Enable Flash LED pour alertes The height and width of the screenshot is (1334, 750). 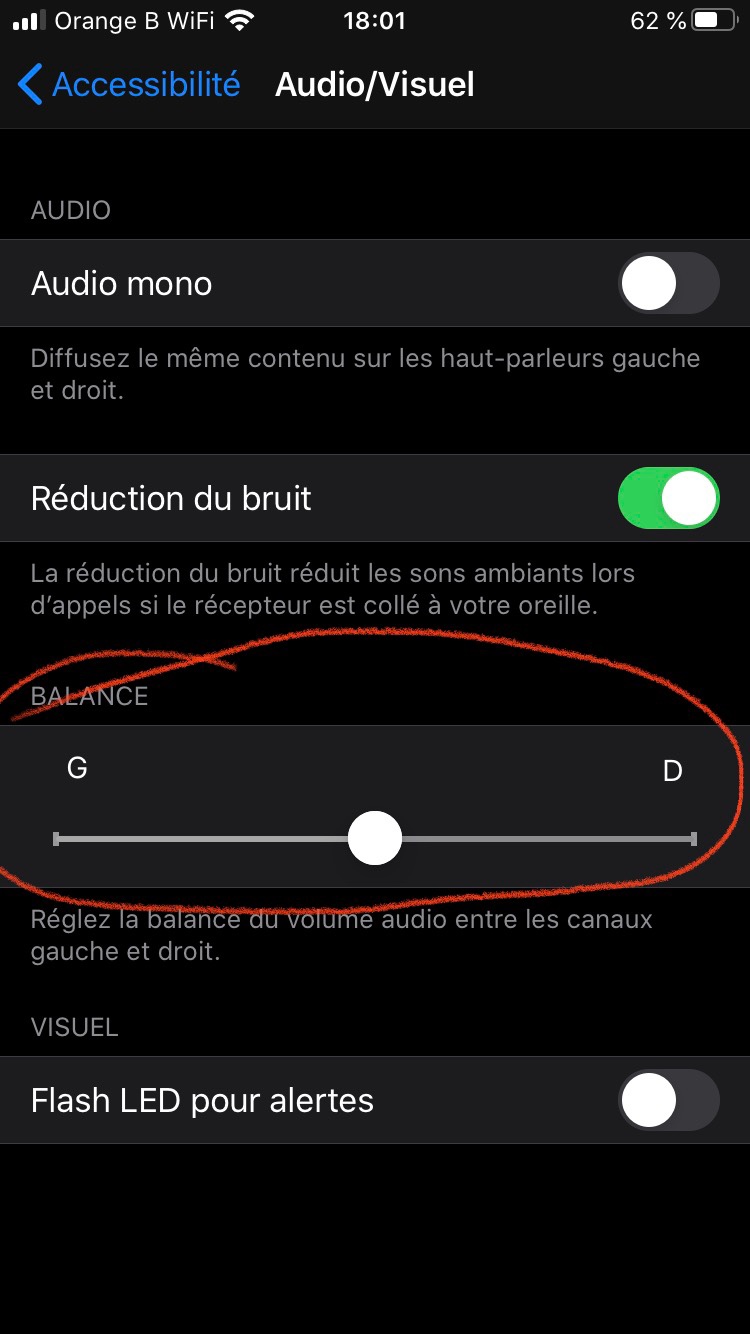[668, 1100]
